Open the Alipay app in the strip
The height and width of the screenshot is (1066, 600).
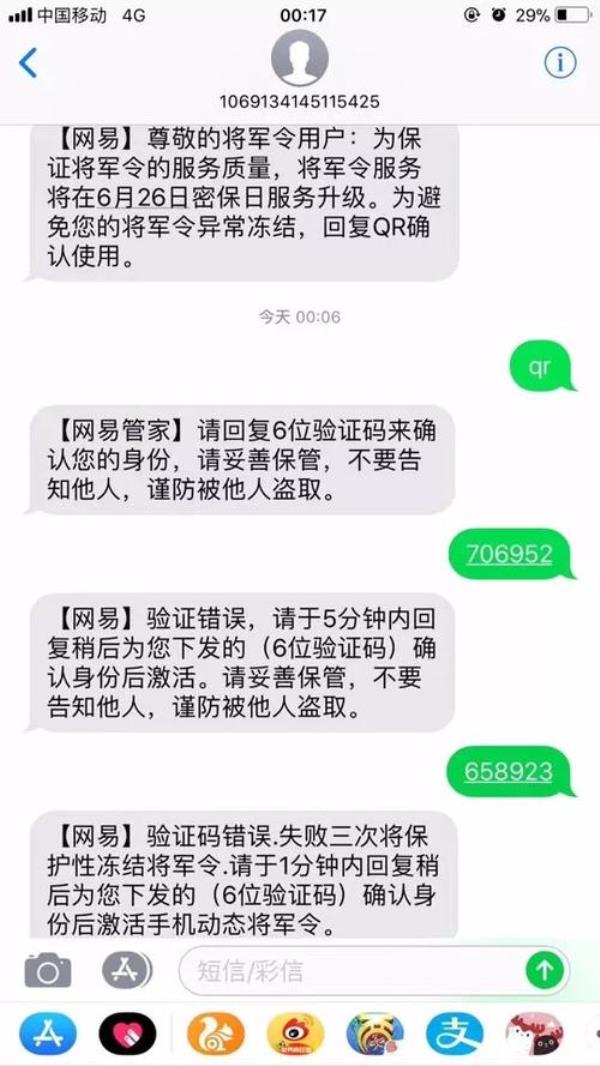pos(455,1034)
